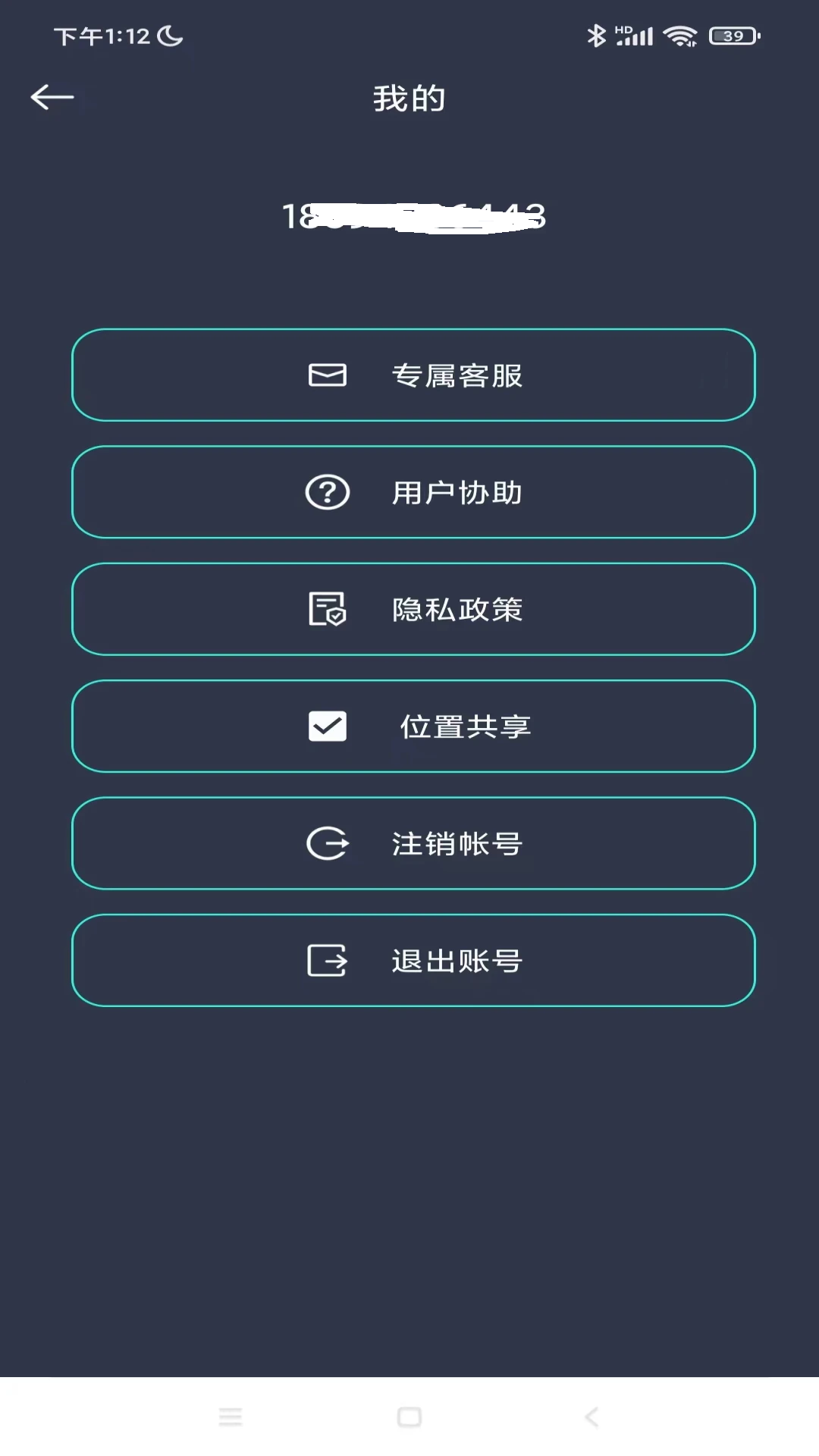View the 隐私政策 privacy policy
The width and height of the screenshot is (819, 1456).
[x=413, y=609]
